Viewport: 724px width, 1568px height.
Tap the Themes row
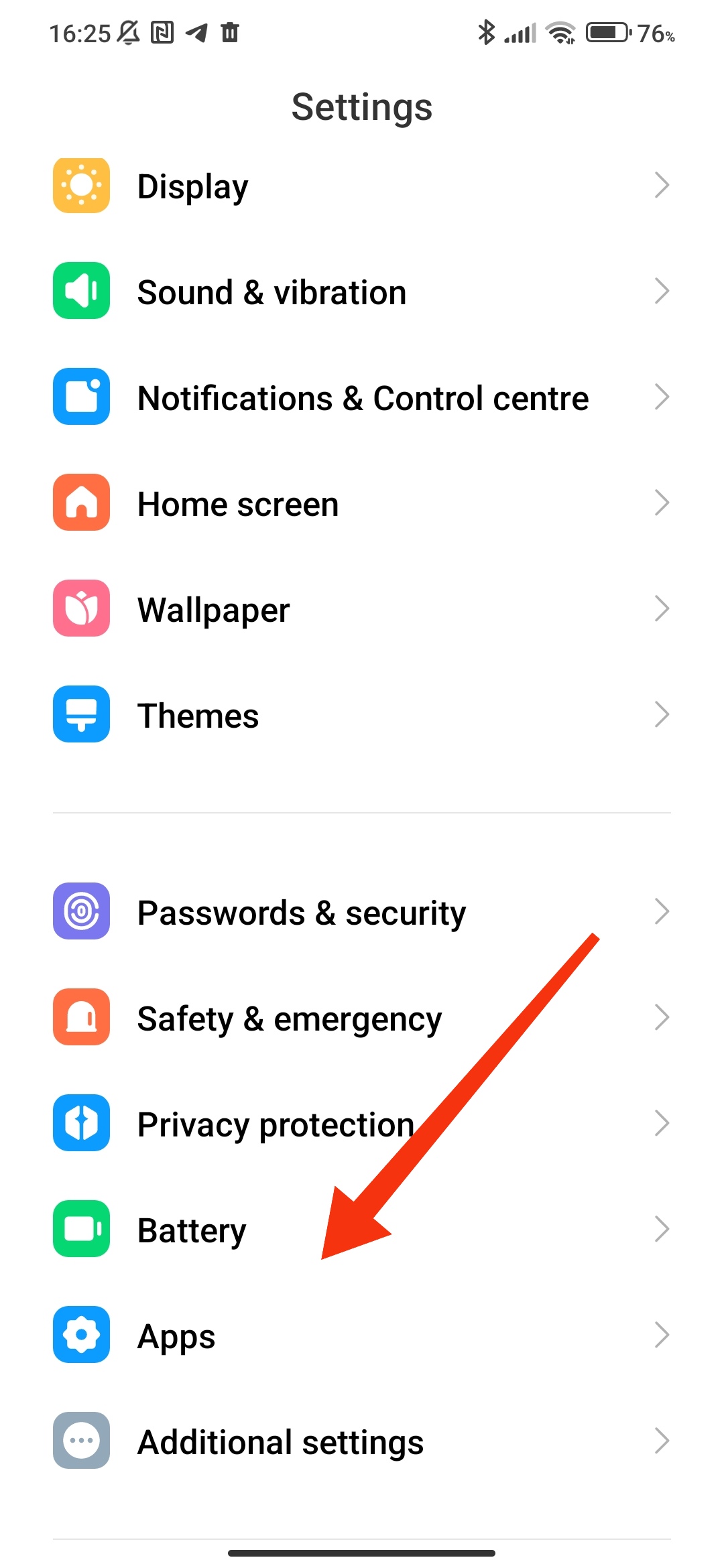point(198,716)
